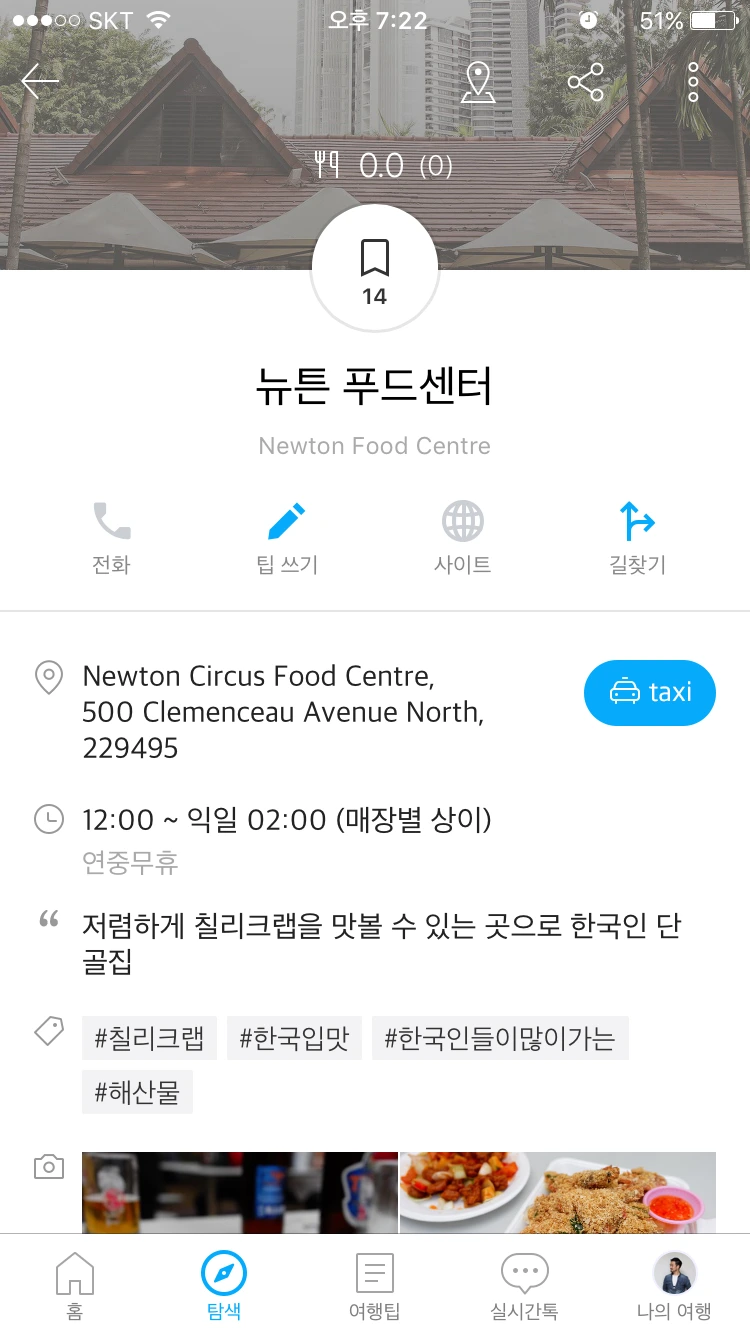Go to the 나의 여행 tab
Screen dimensions: 750x1334
(x=674, y=1285)
